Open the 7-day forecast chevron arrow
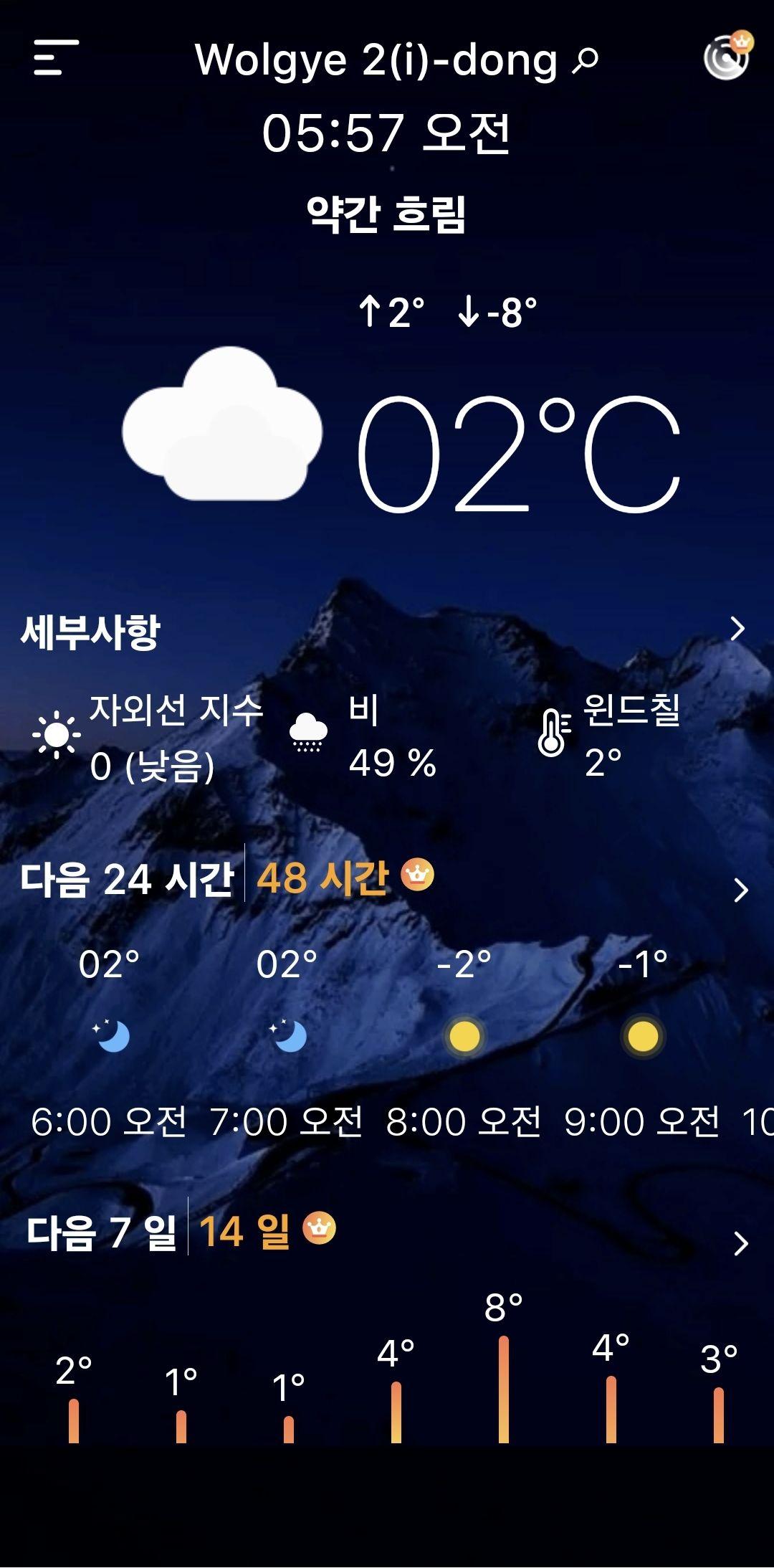Viewport: 774px width, 1568px height. (x=740, y=1243)
